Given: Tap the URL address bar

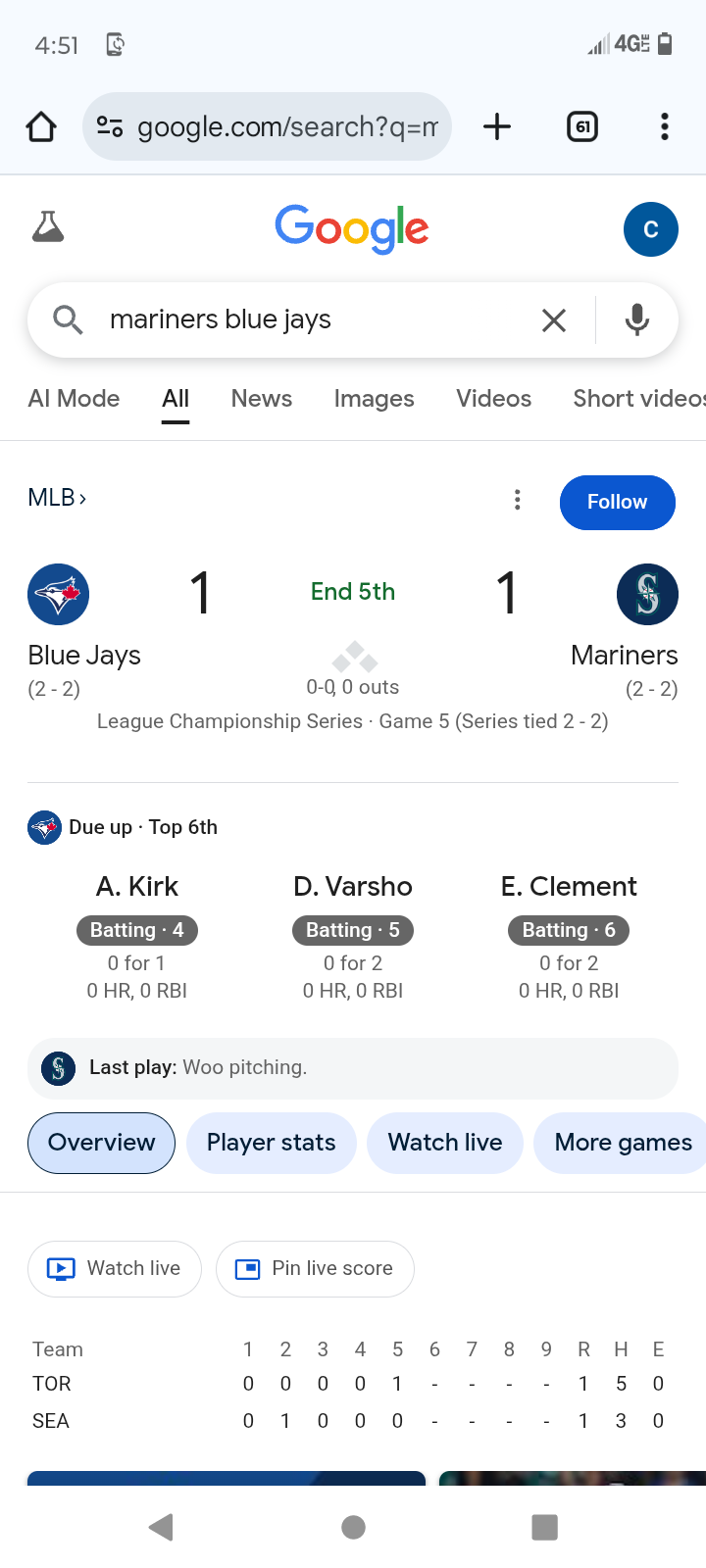Looking at the screenshot, I should click(284, 126).
